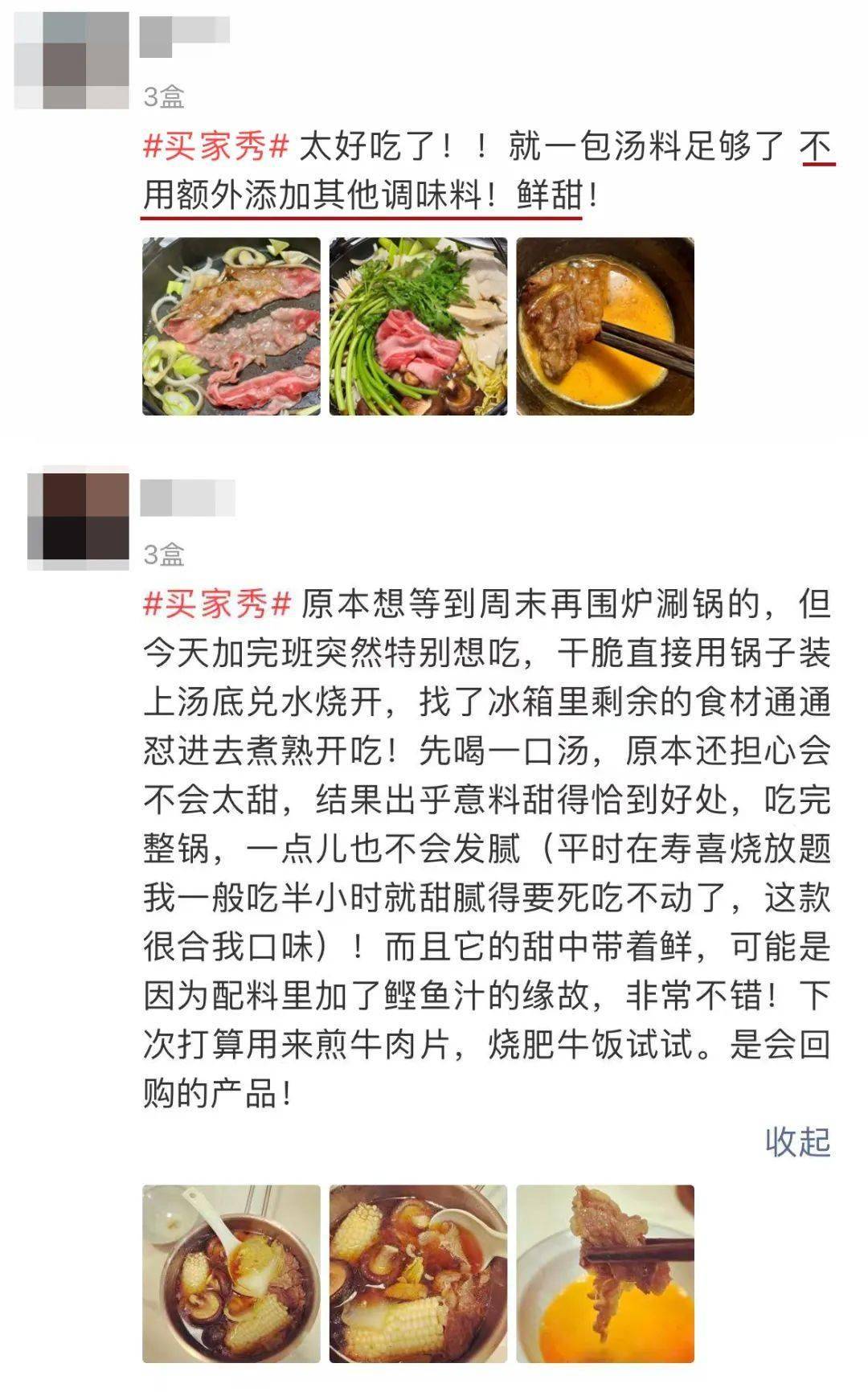Open the avatar of the 太好吃了 reviewer
The width and height of the screenshot is (868, 1392).
point(72,60)
